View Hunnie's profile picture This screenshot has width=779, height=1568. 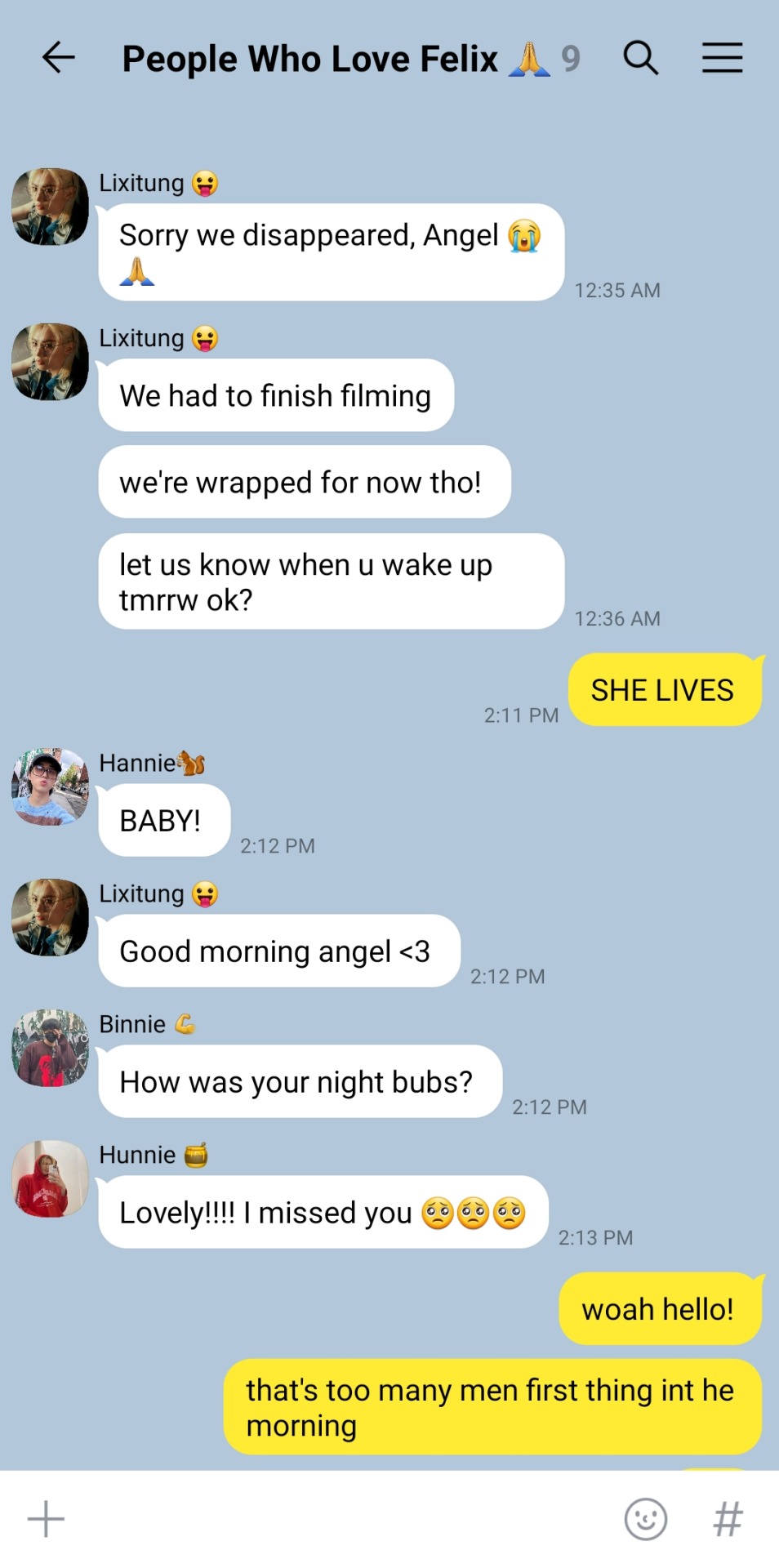pos(50,1178)
